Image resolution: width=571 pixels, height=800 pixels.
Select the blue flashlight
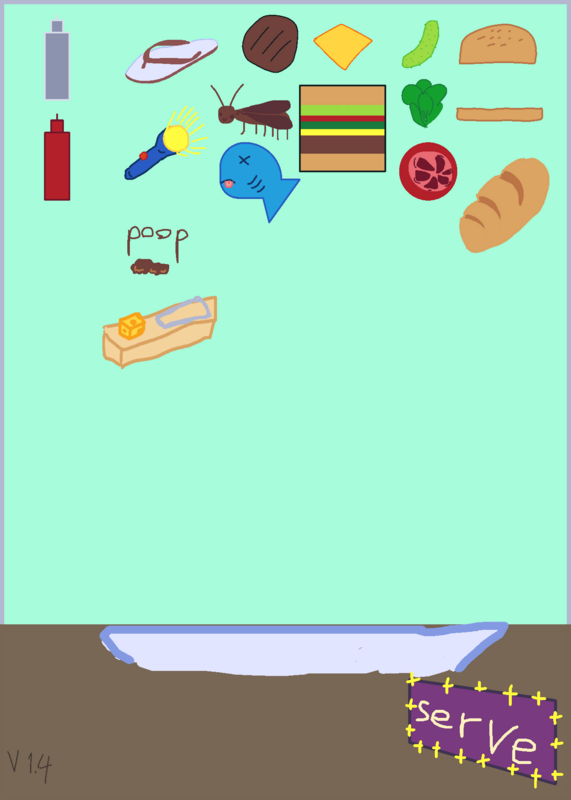tap(166, 144)
